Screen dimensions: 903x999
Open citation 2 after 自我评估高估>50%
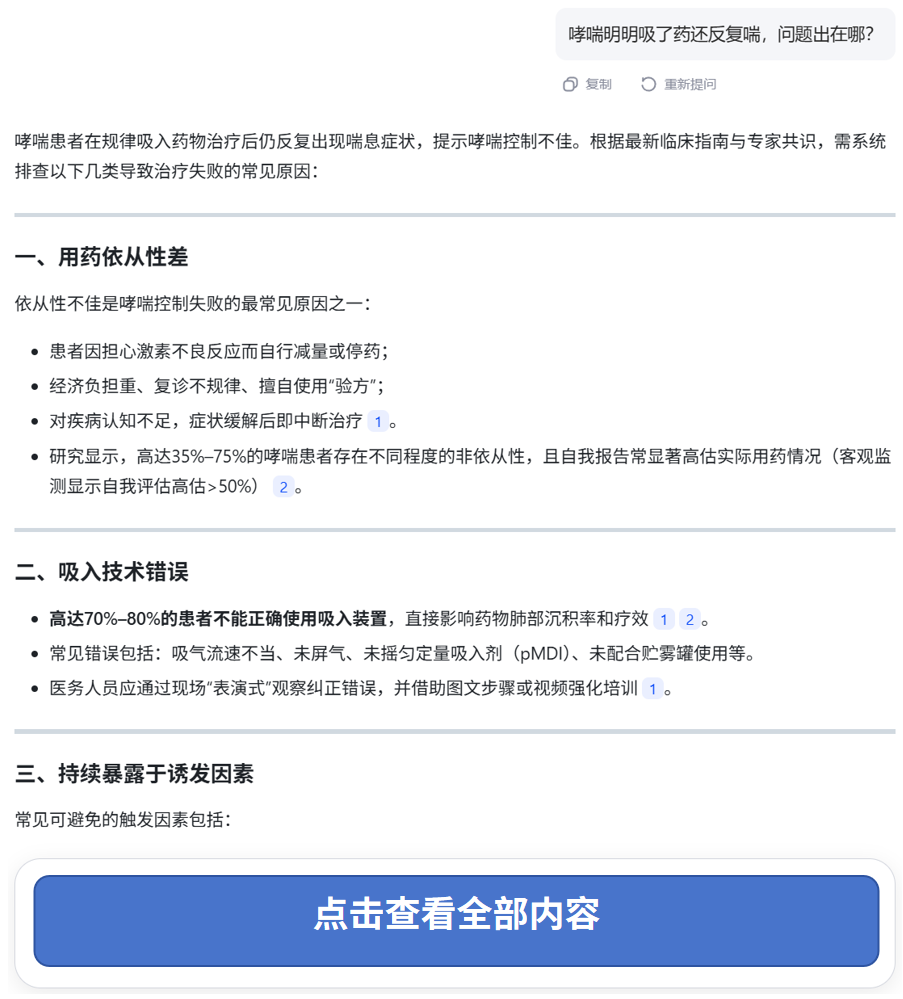coord(284,487)
